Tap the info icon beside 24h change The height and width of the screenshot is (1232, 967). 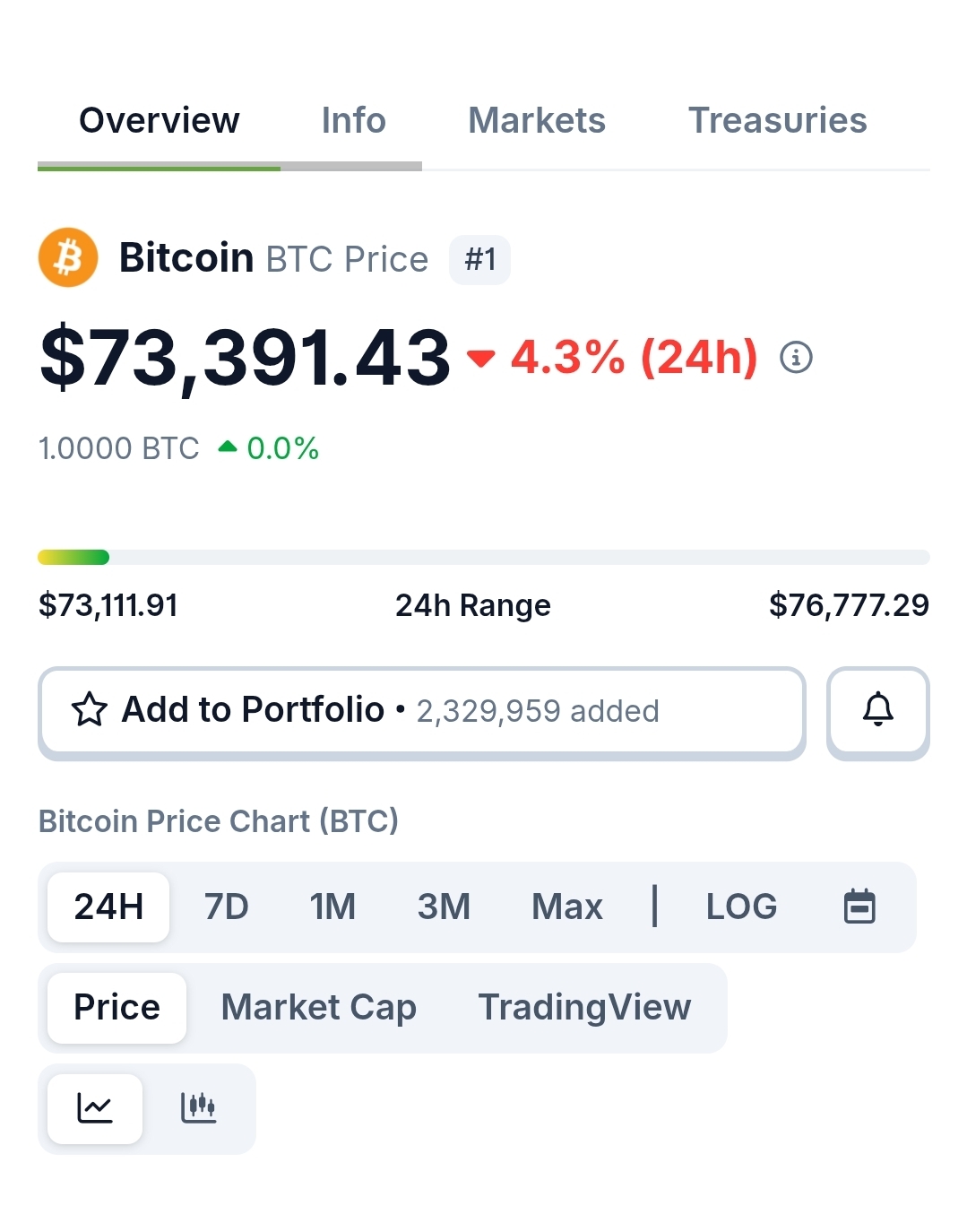796,358
